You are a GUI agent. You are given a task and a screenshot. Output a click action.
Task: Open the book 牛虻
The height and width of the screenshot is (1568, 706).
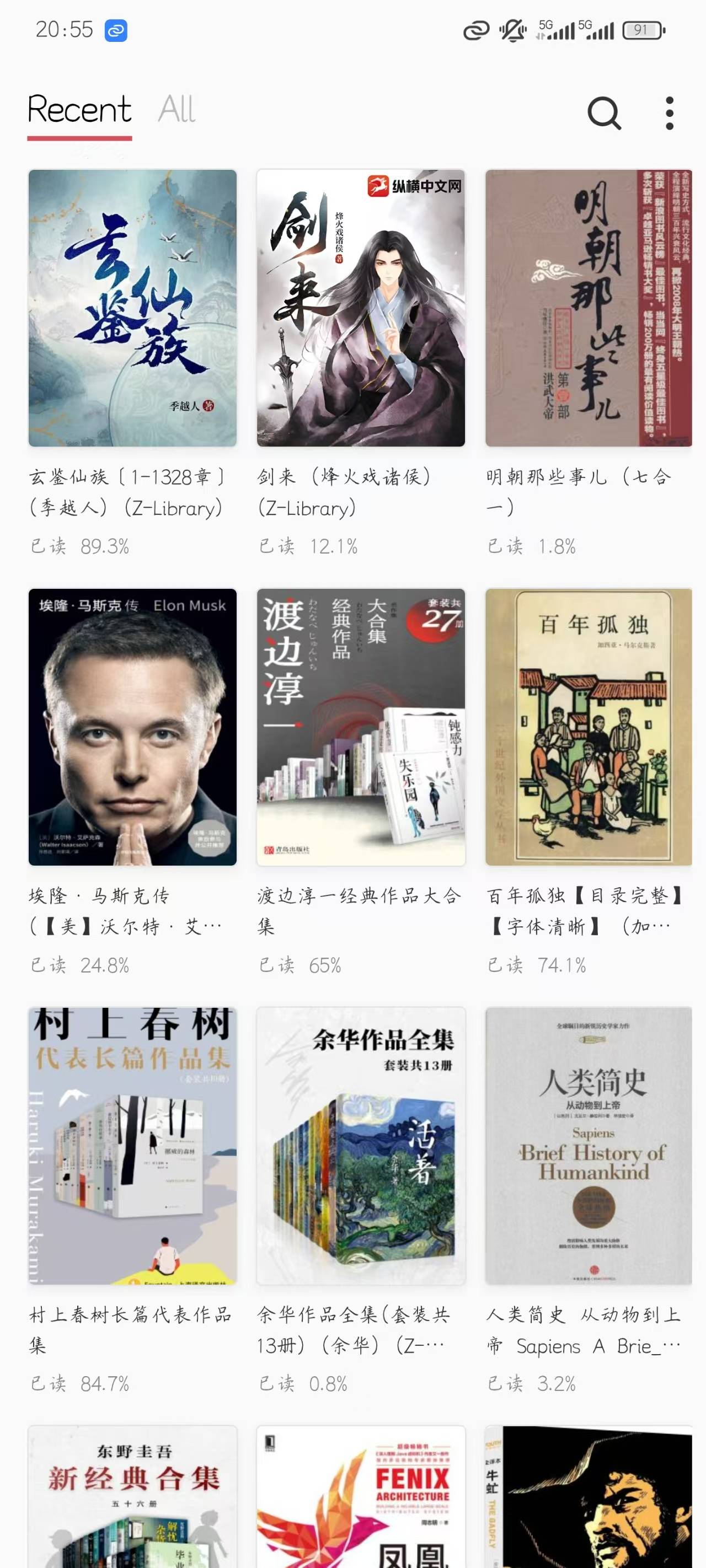coord(589,1497)
